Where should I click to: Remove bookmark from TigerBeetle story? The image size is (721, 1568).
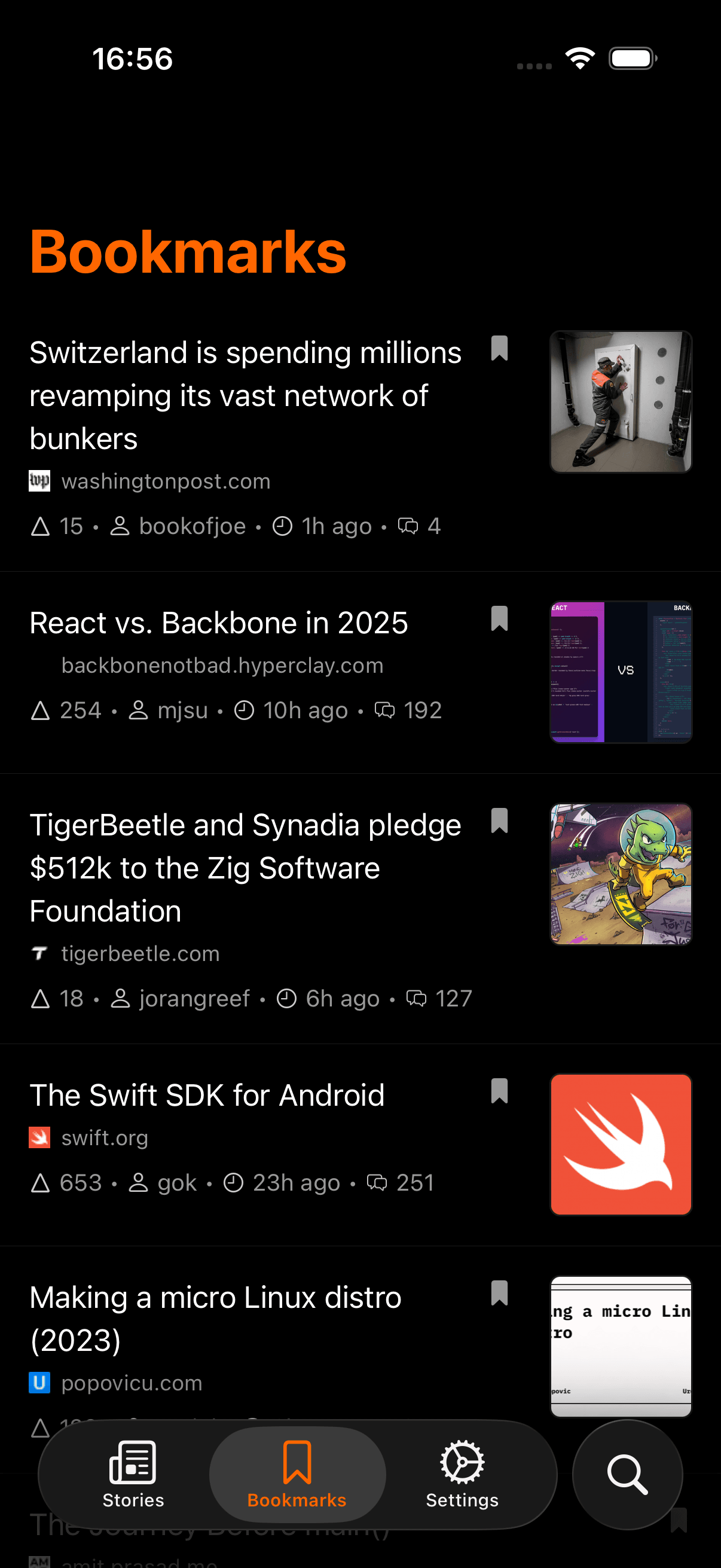[500, 821]
